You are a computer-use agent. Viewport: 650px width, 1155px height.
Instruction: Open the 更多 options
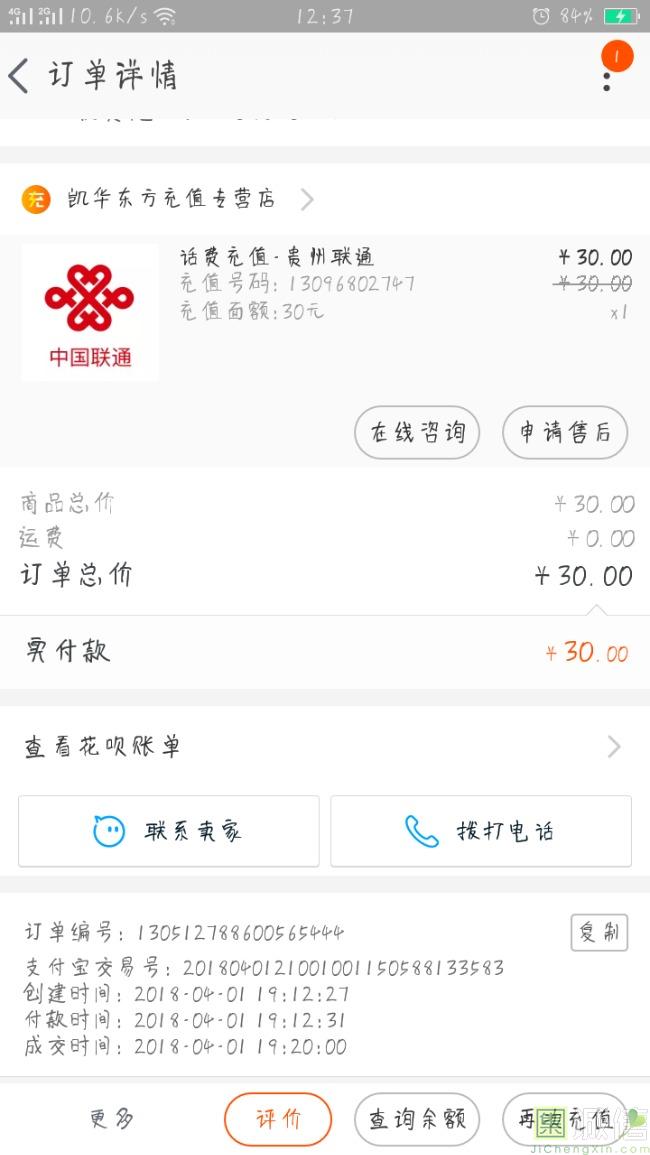pyautogui.click(x=112, y=1119)
